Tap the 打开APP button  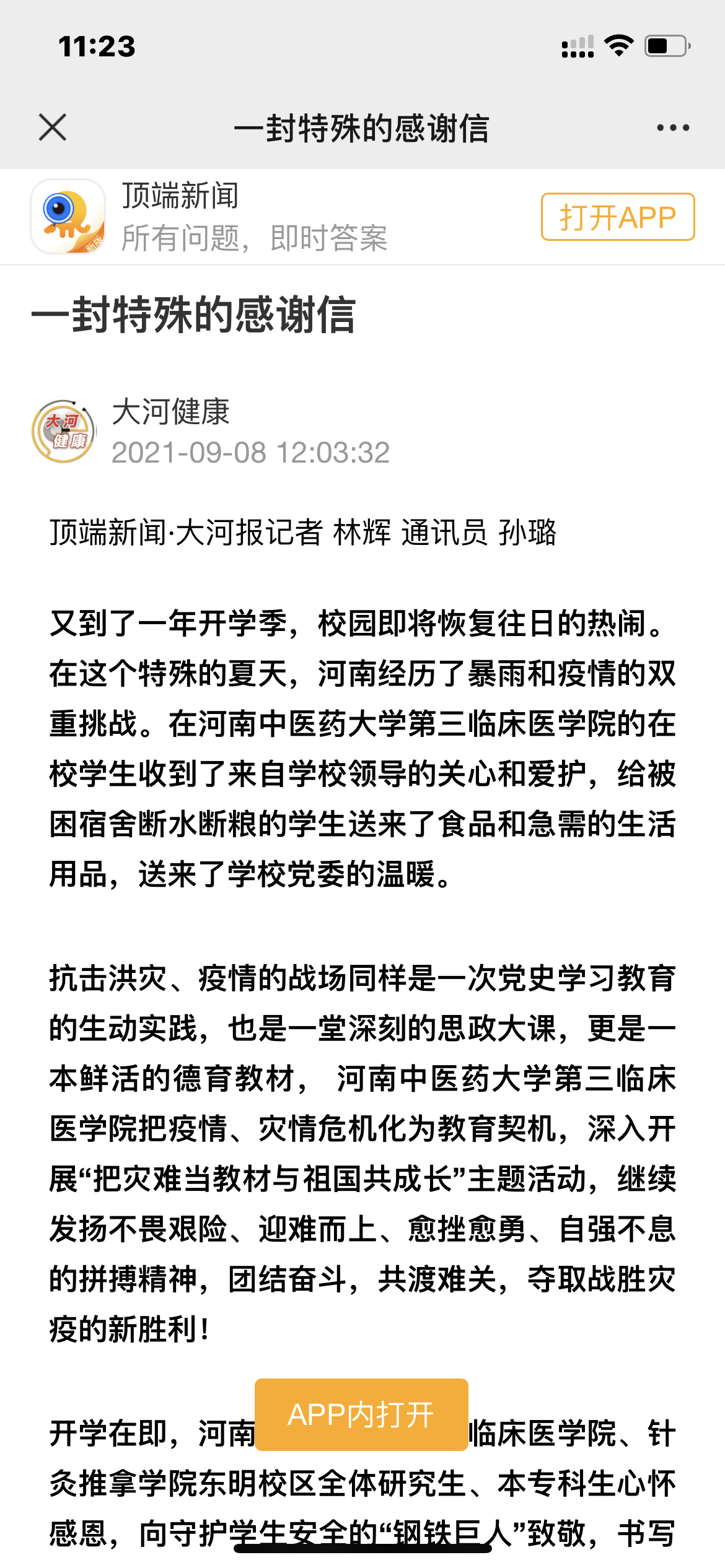[617, 217]
